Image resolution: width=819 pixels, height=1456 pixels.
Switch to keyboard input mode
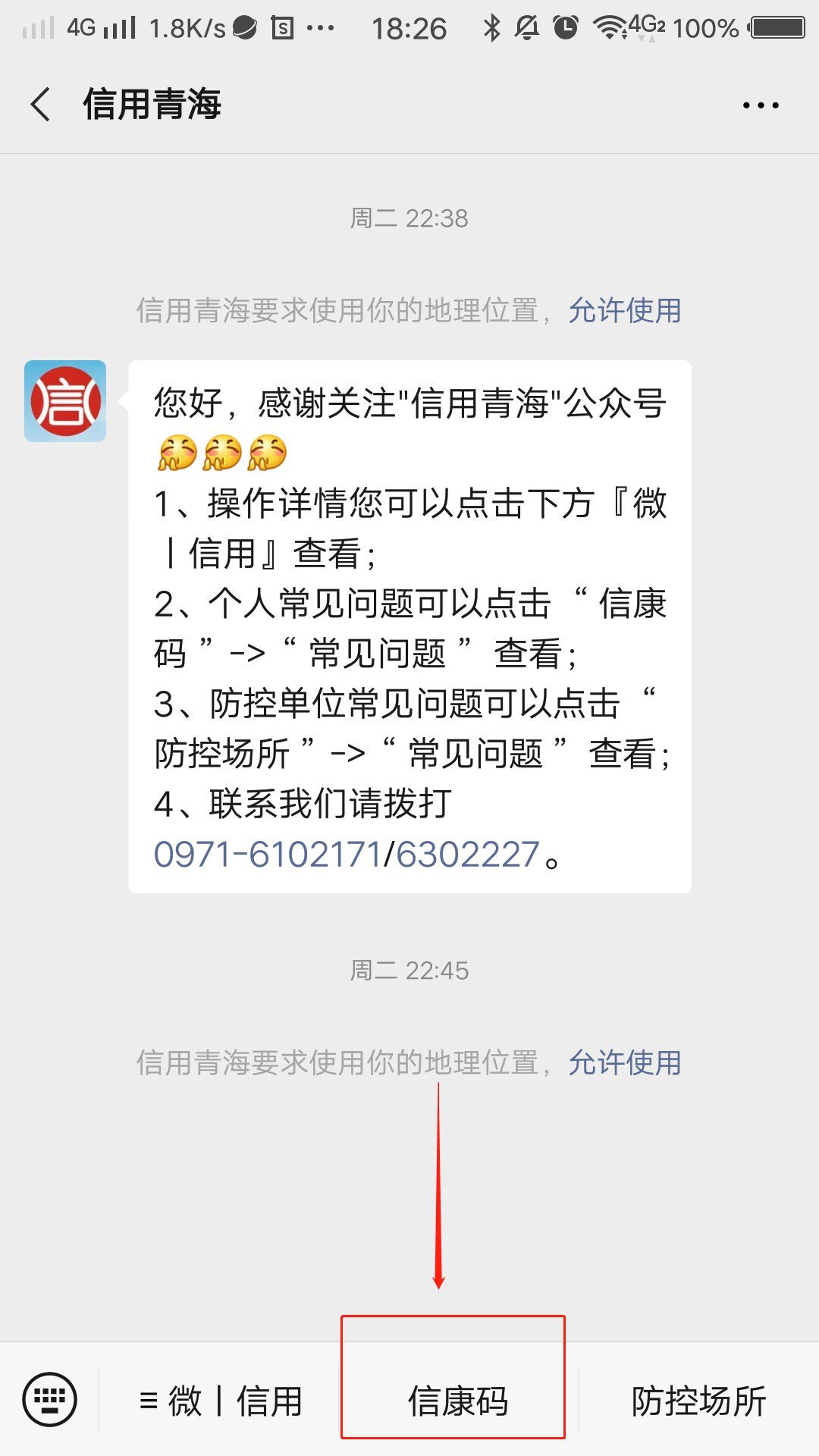(50, 1399)
